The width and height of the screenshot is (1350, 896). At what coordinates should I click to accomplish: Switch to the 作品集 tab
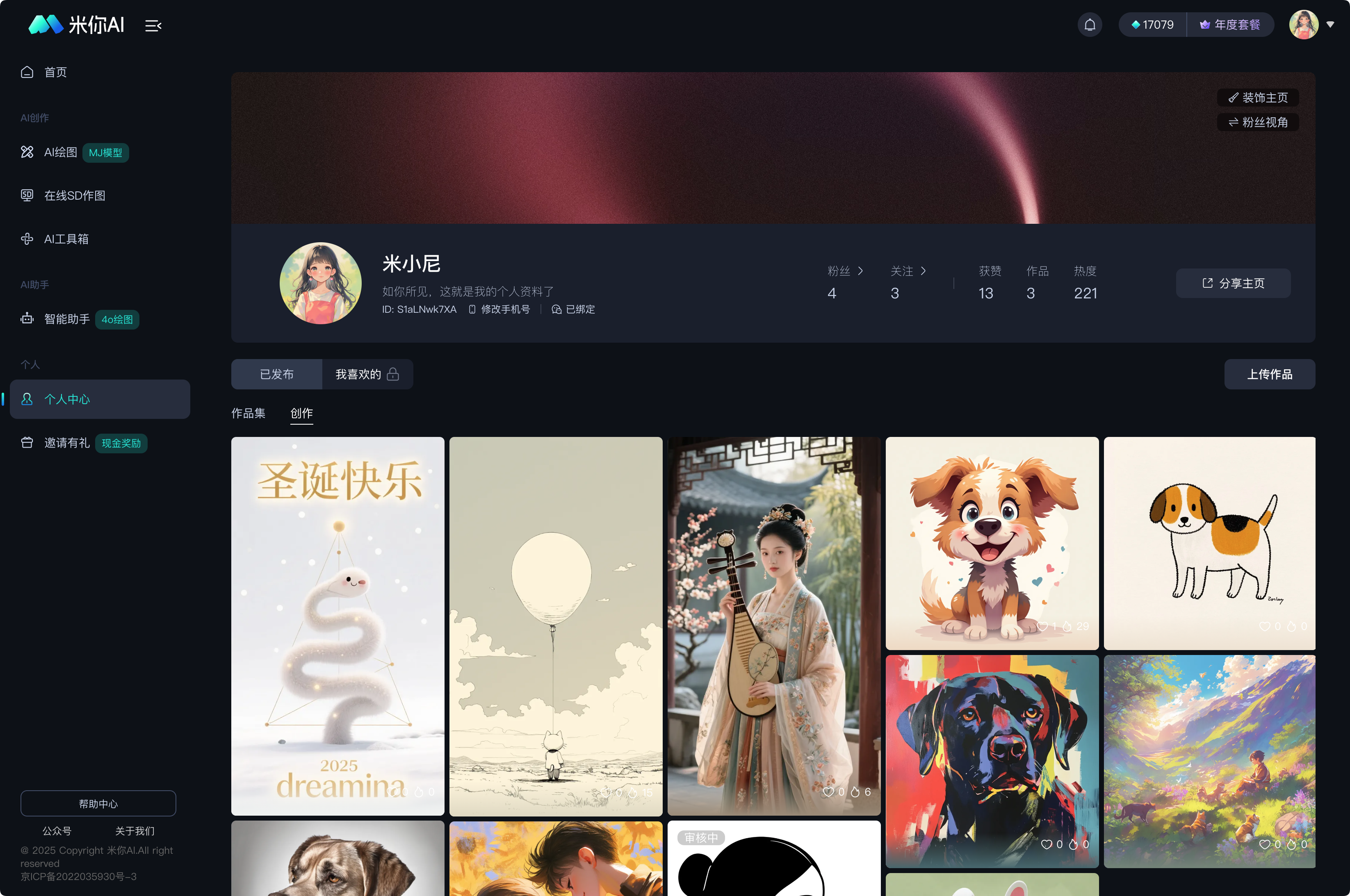(x=248, y=413)
